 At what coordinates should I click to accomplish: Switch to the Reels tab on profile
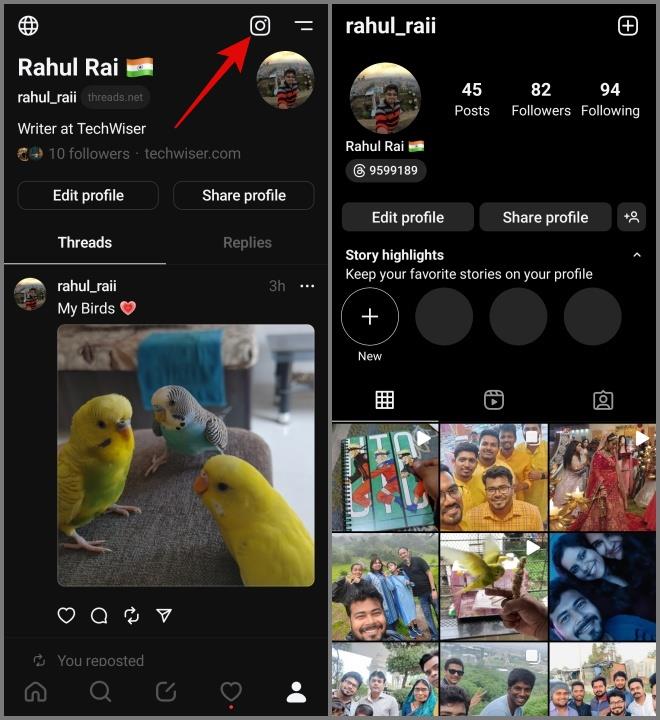(494, 400)
